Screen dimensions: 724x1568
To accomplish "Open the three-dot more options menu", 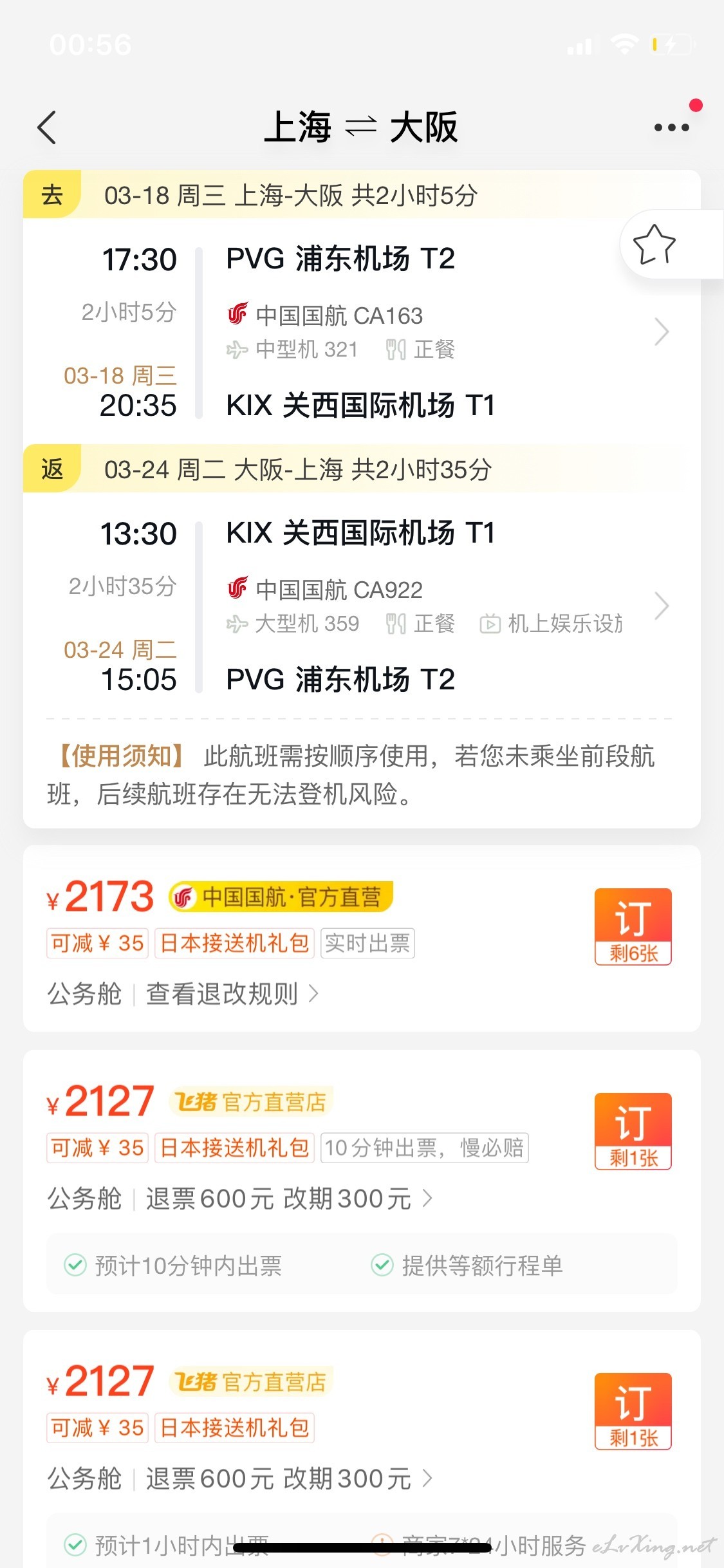I will coord(671,127).
